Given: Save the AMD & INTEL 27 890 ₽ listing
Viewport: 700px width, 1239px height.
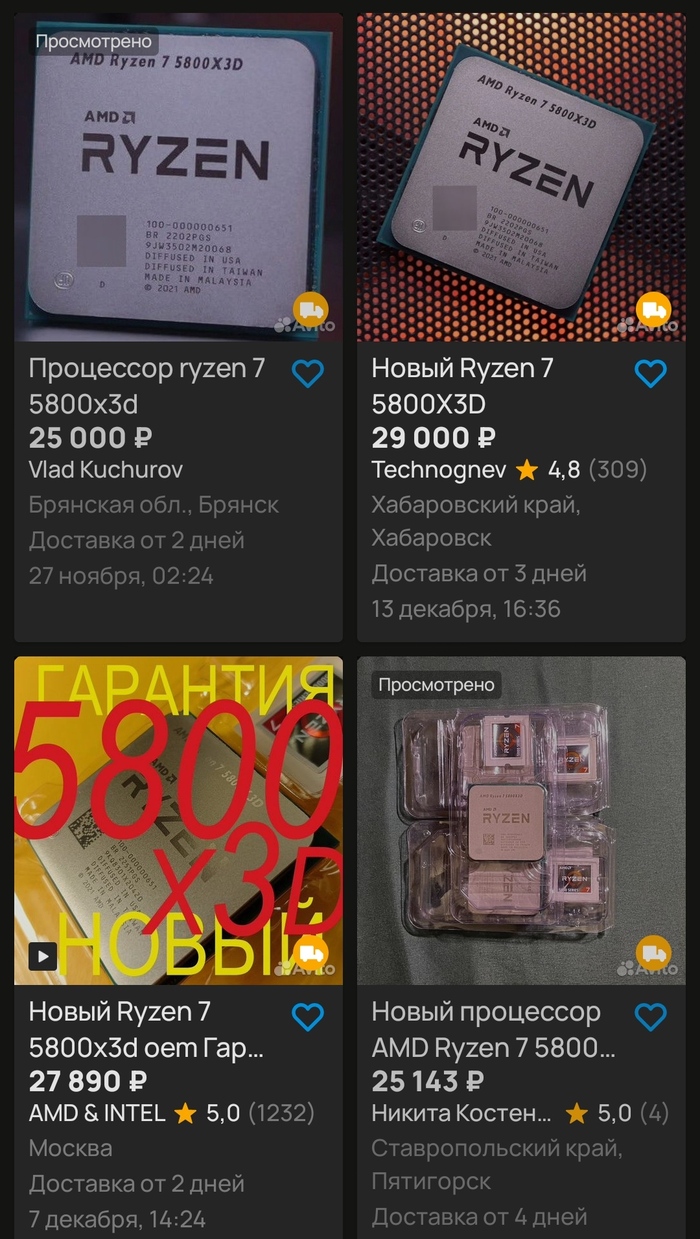Looking at the screenshot, I should 308,1017.
